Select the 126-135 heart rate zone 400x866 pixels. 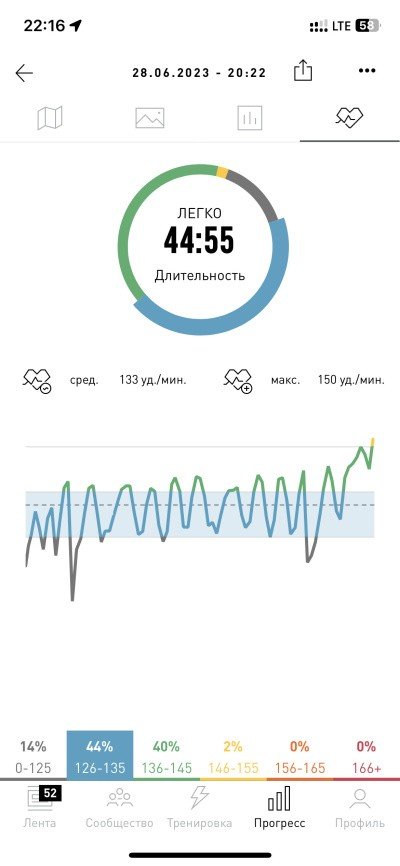[x=100, y=756]
